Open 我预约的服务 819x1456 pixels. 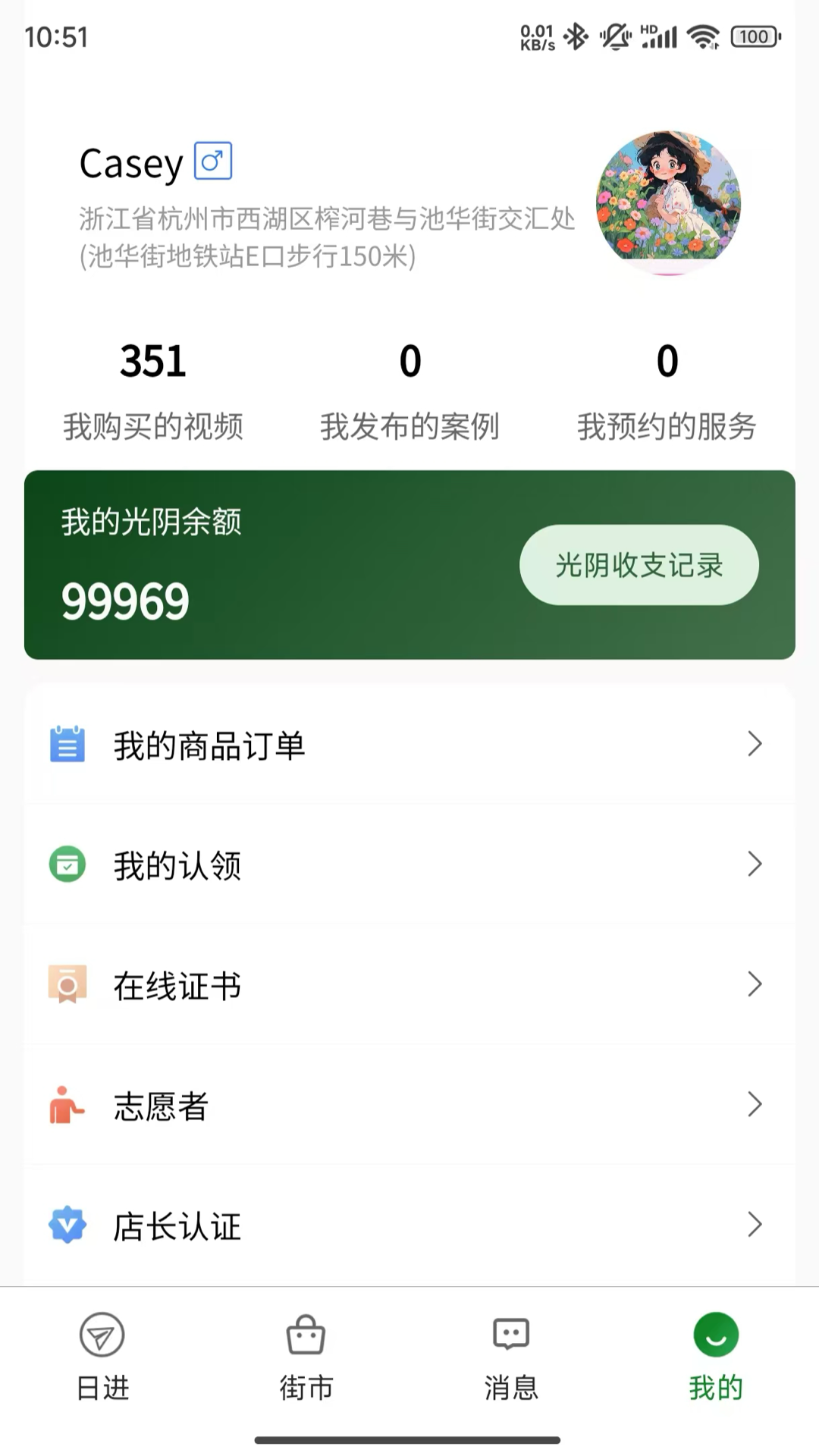click(667, 391)
